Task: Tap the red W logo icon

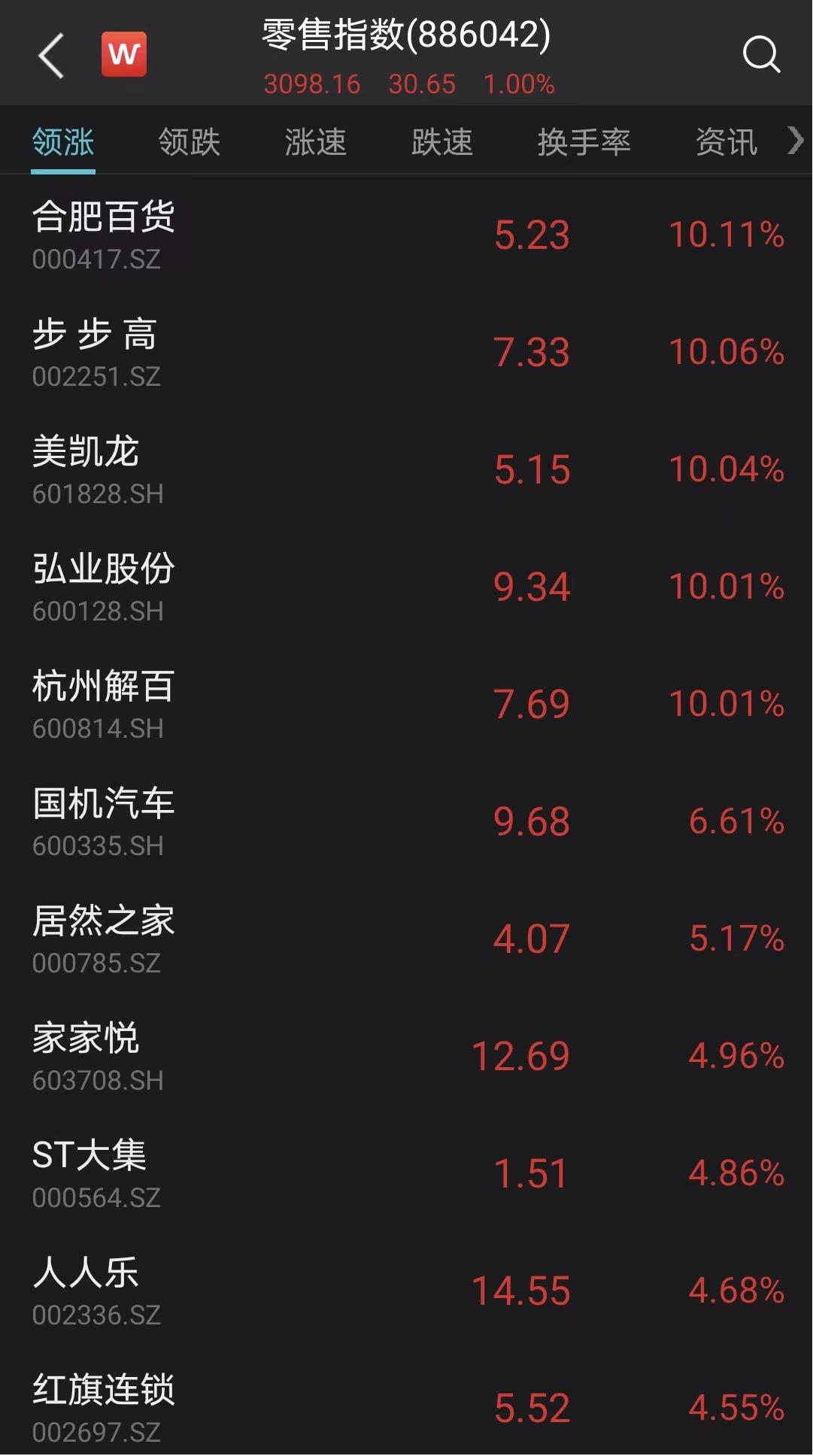Action: coord(124,54)
